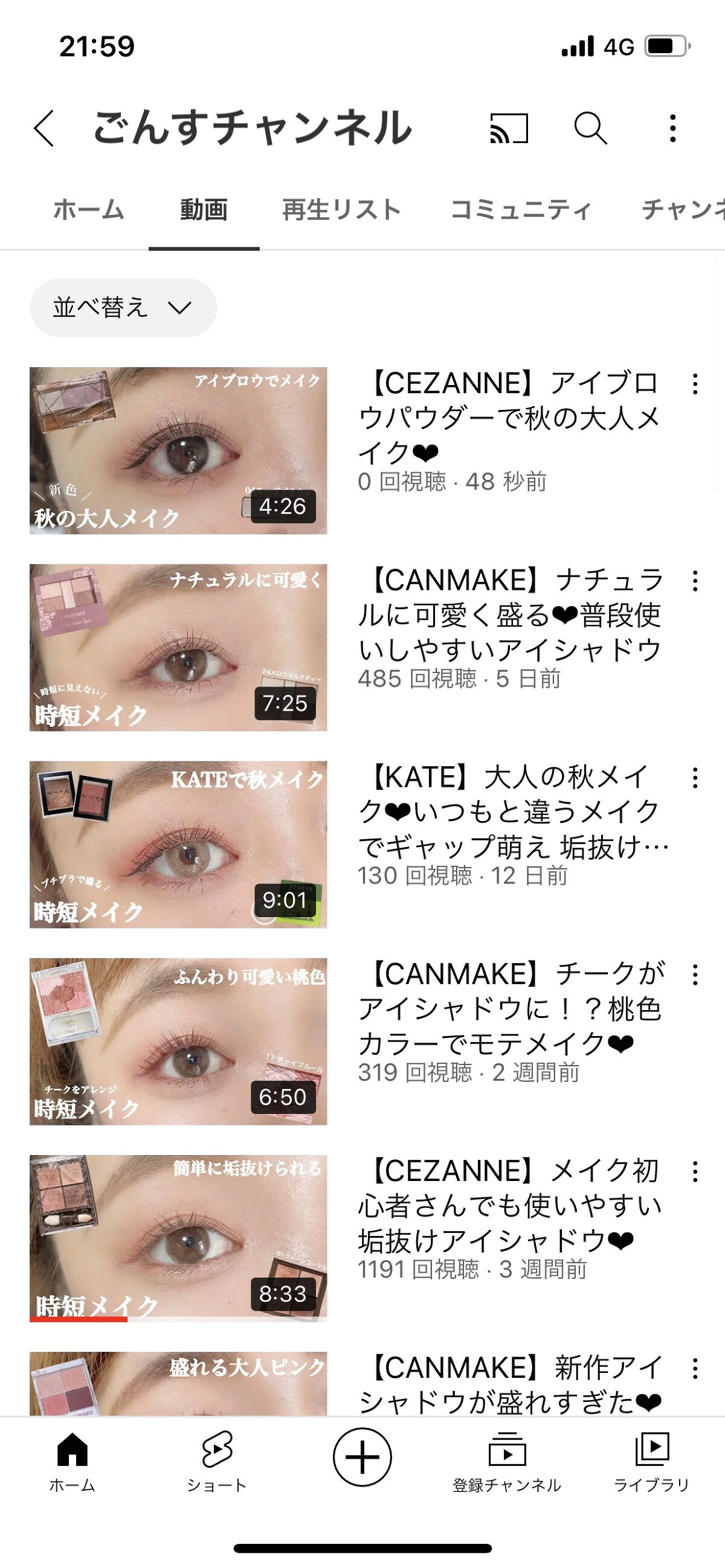Expand the truncated KATE video title
The image size is (725, 1568).
click(x=512, y=822)
